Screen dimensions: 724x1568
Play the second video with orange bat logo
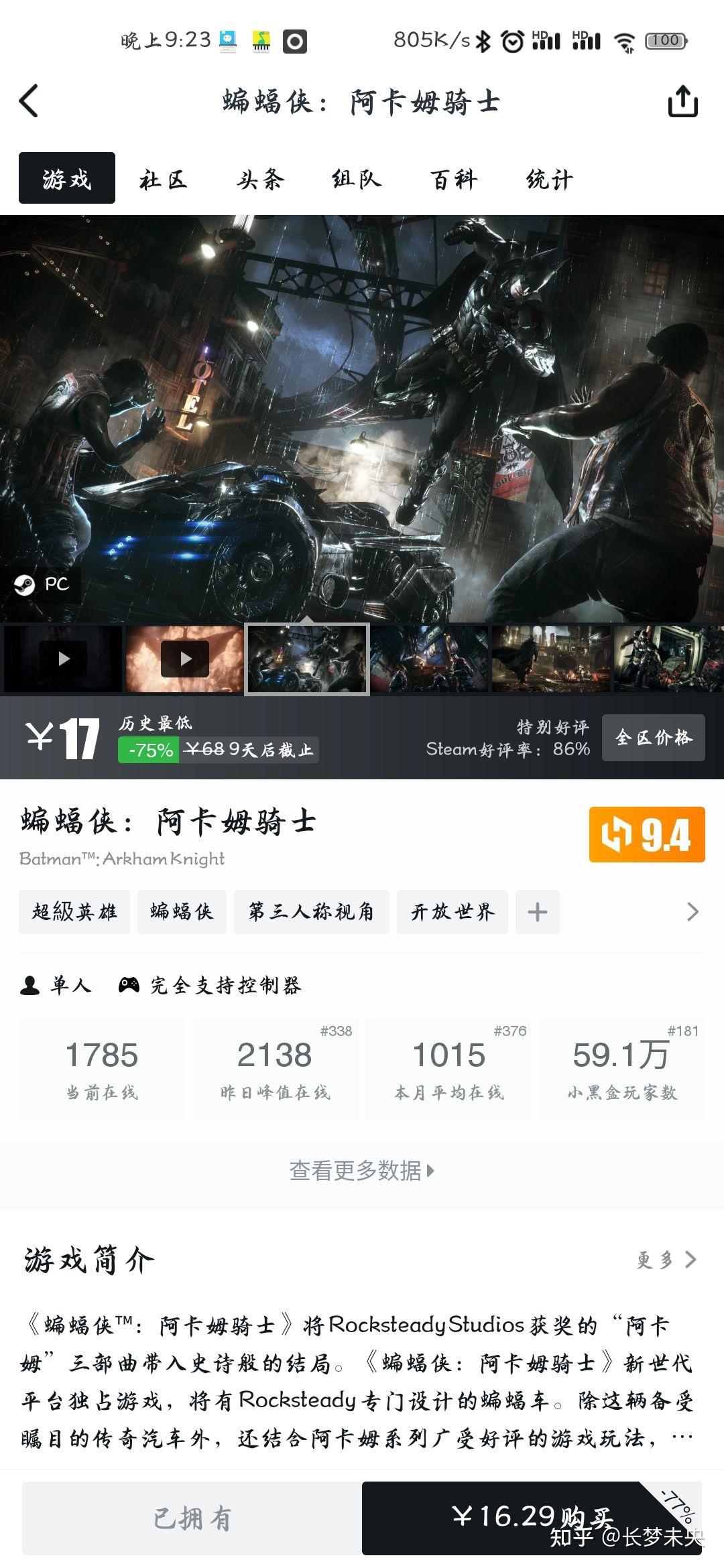coord(185,659)
